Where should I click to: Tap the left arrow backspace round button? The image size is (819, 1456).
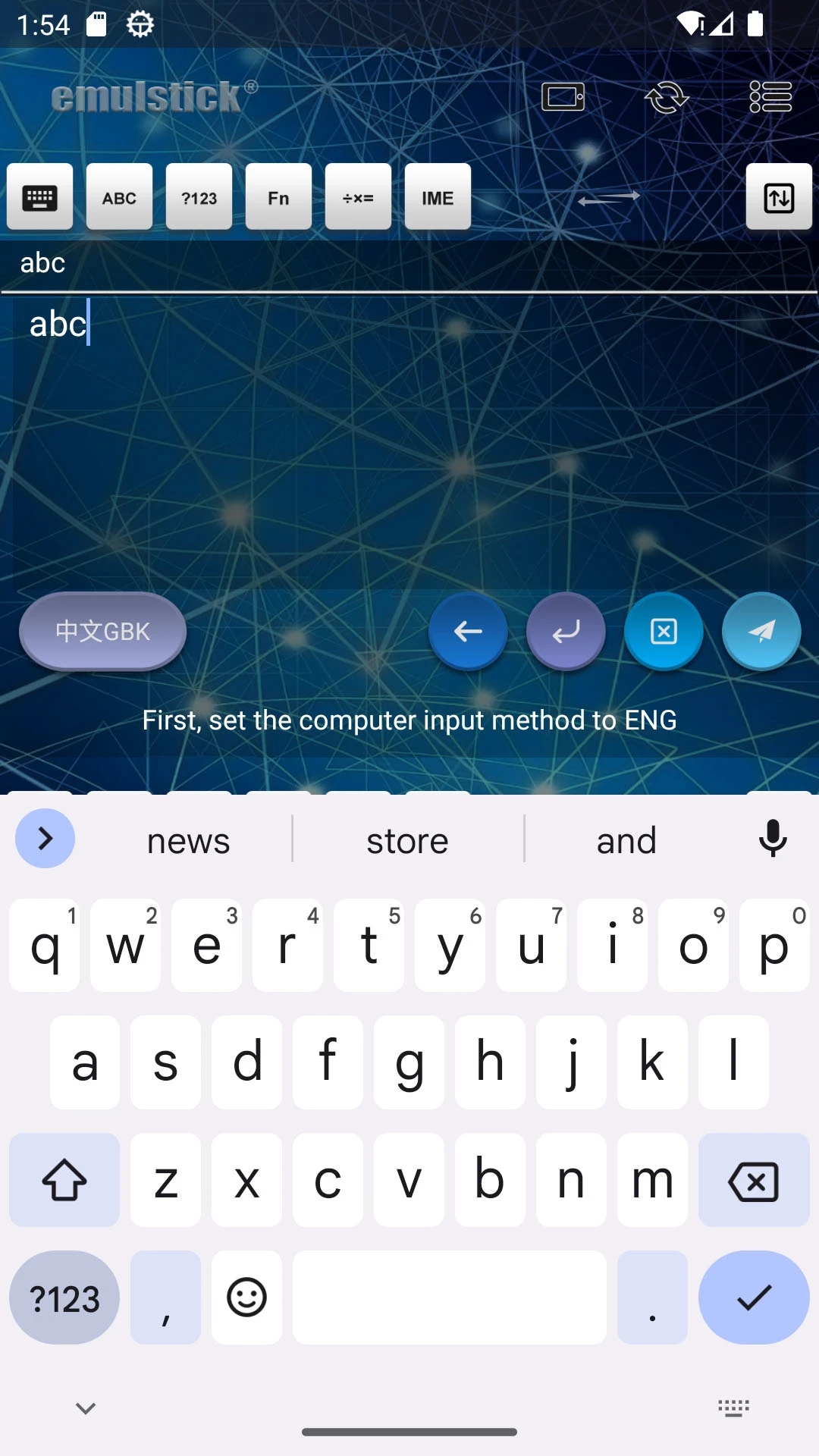coord(468,631)
